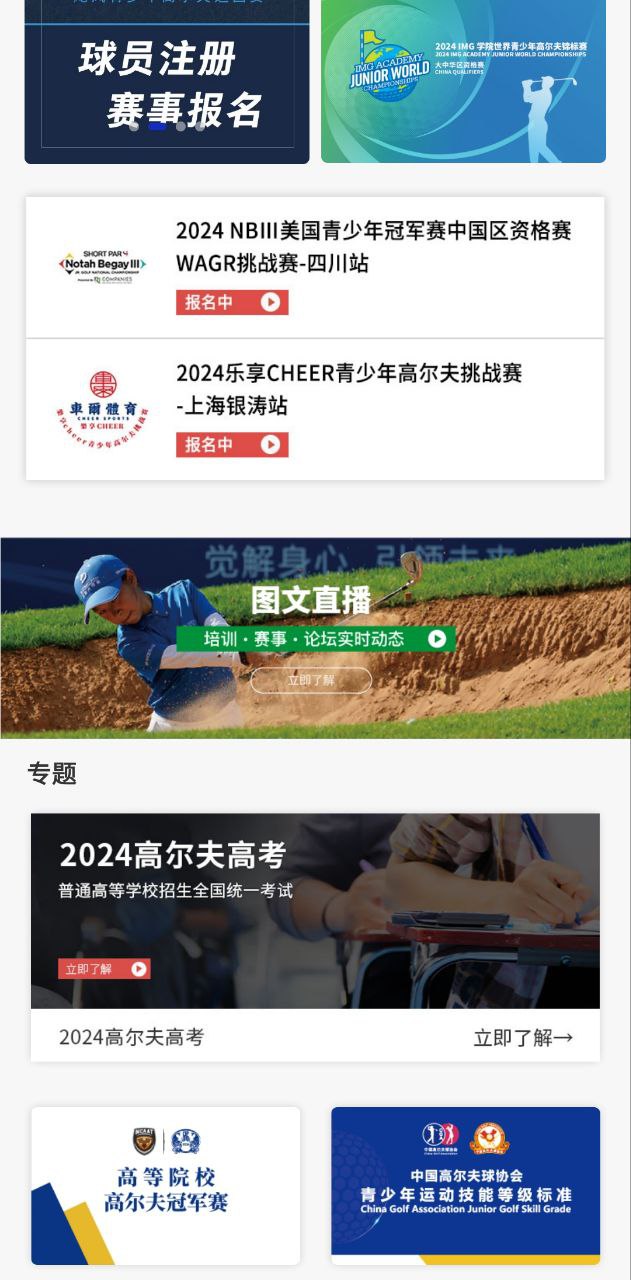The image size is (631, 1280).
Task: Tap red 立即了解 on 2024高尔夫高考 image
Action: pyautogui.click(x=104, y=969)
